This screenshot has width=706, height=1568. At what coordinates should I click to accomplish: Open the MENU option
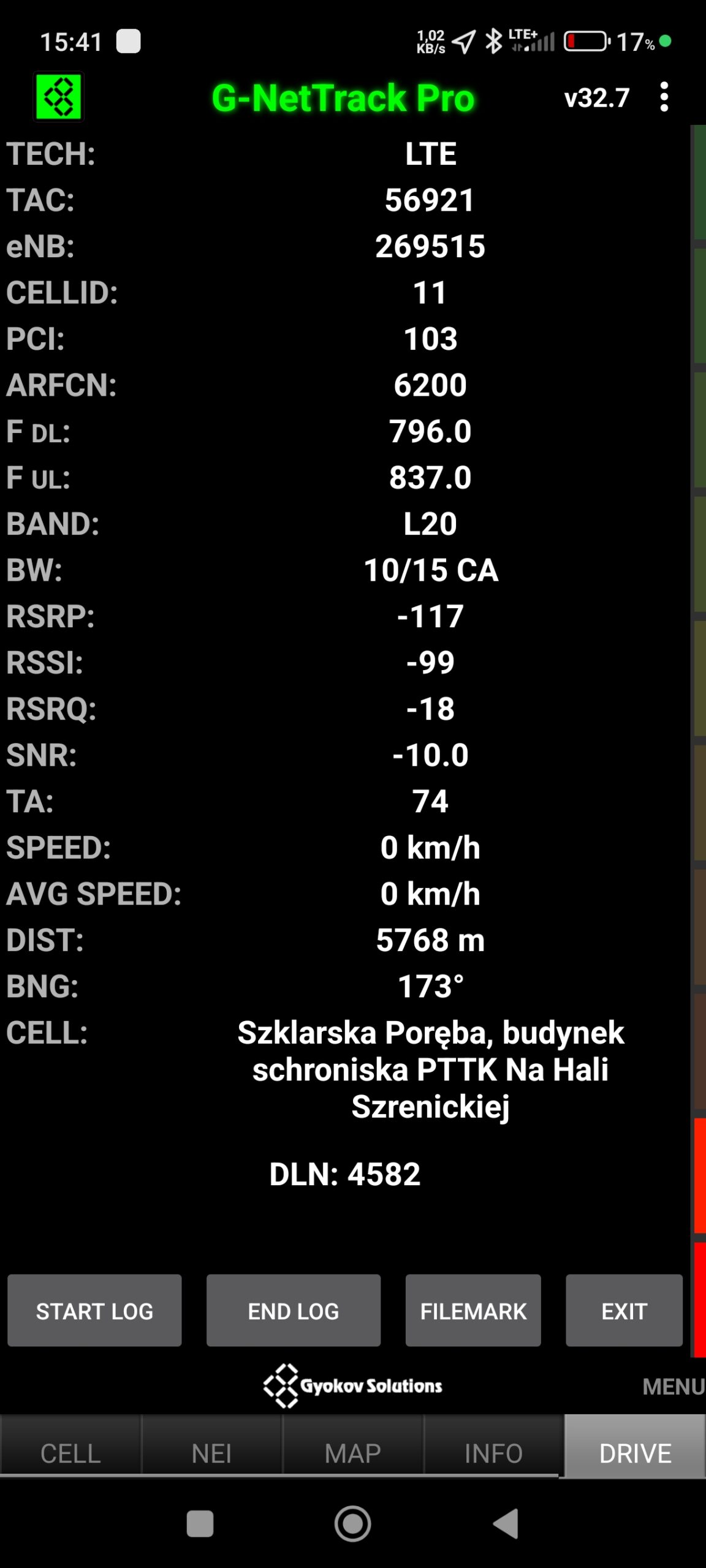pos(673,1387)
